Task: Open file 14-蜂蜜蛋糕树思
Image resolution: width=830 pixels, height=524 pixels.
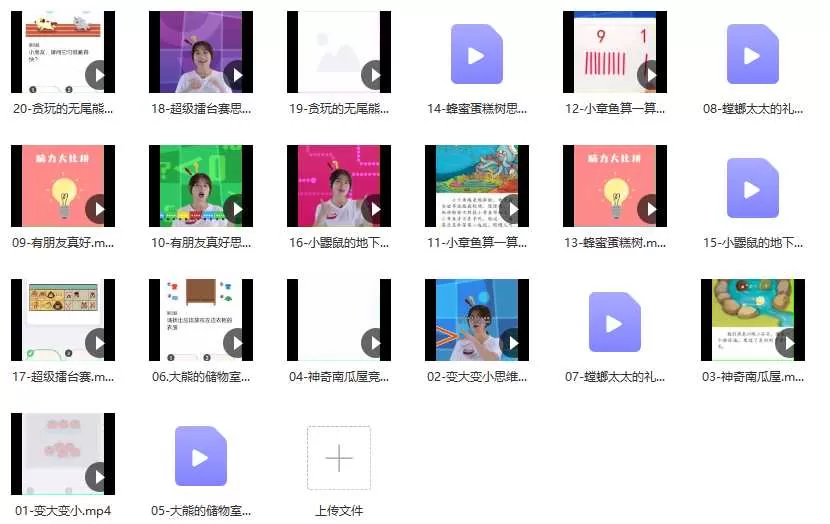Action: tap(477, 52)
